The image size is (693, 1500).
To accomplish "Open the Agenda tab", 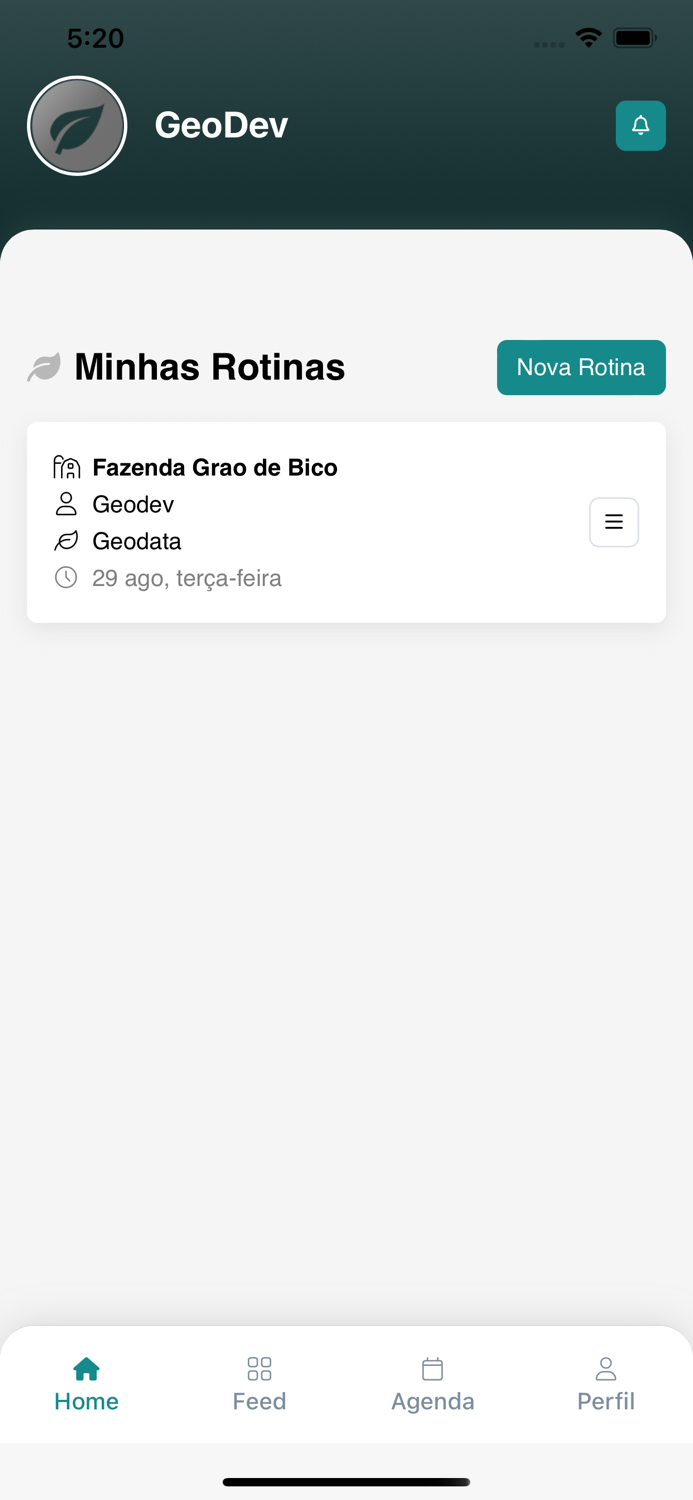I will click(432, 1384).
